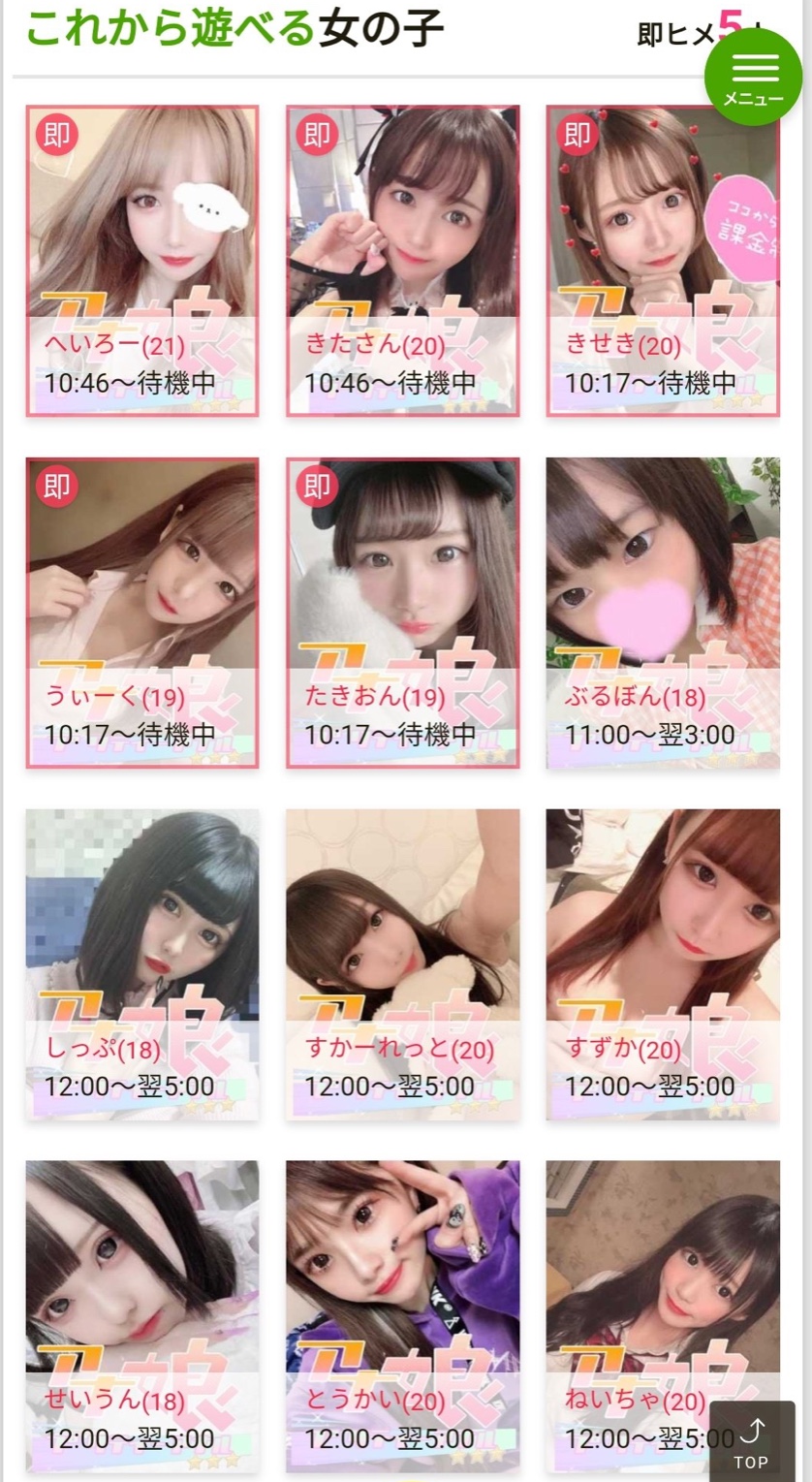Open the せいうん(18) card
This screenshot has height=1482, width=812.
(142, 1316)
